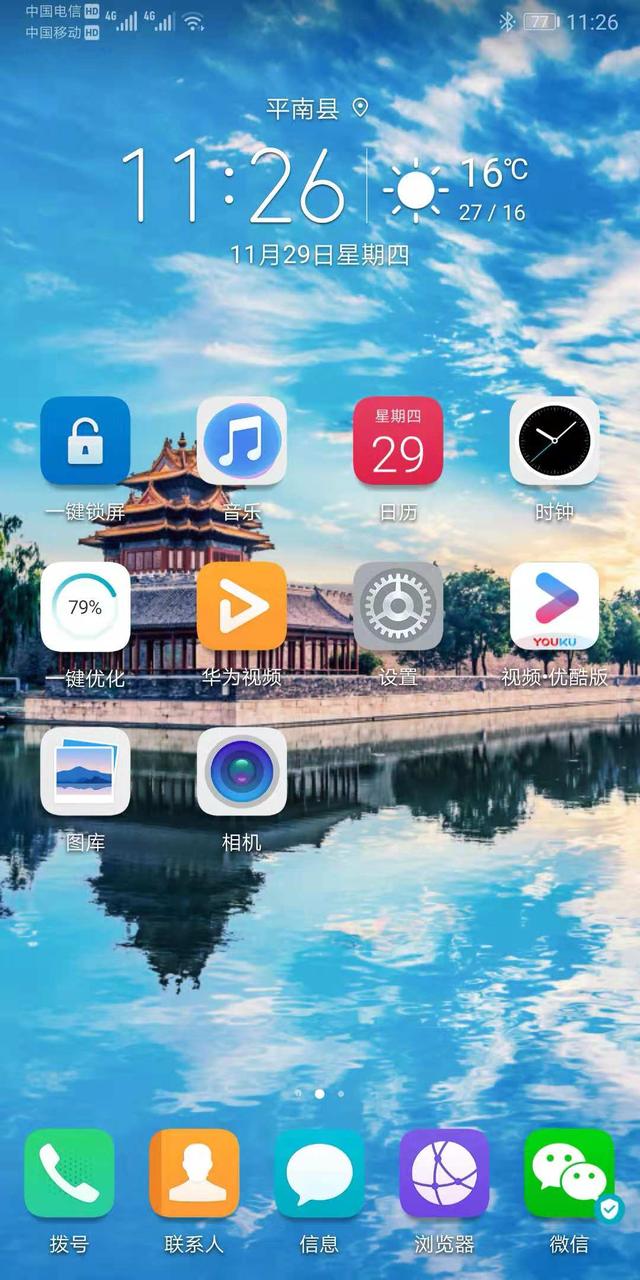Viewport: 640px width, 1280px height.
Task: Tap the weather widget showing 16℃
Action: (458, 188)
